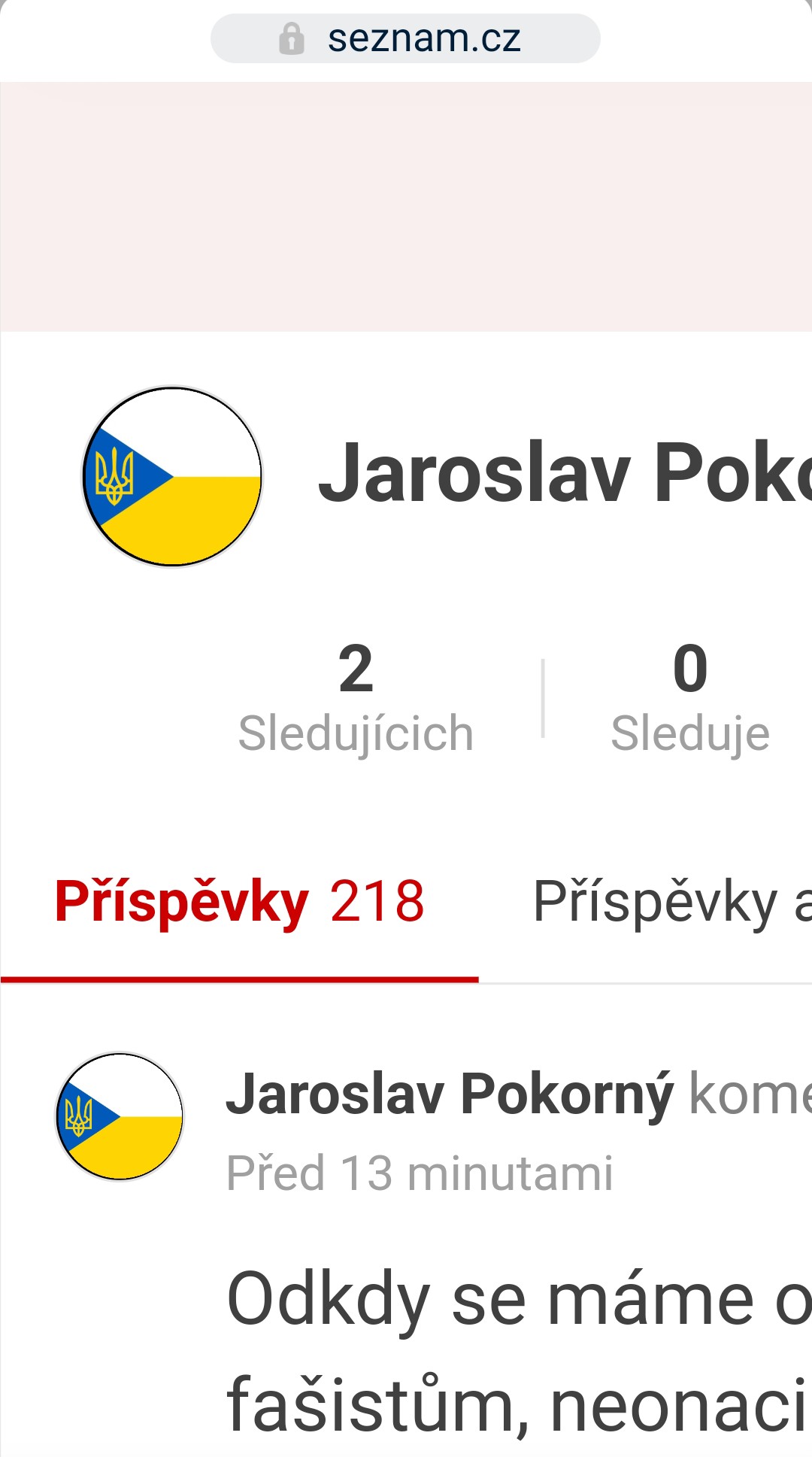Image resolution: width=812 pixels, height=1457 pixels.
Task: Switch to the second Příspěvky tab
Action: tap(669, 901)
